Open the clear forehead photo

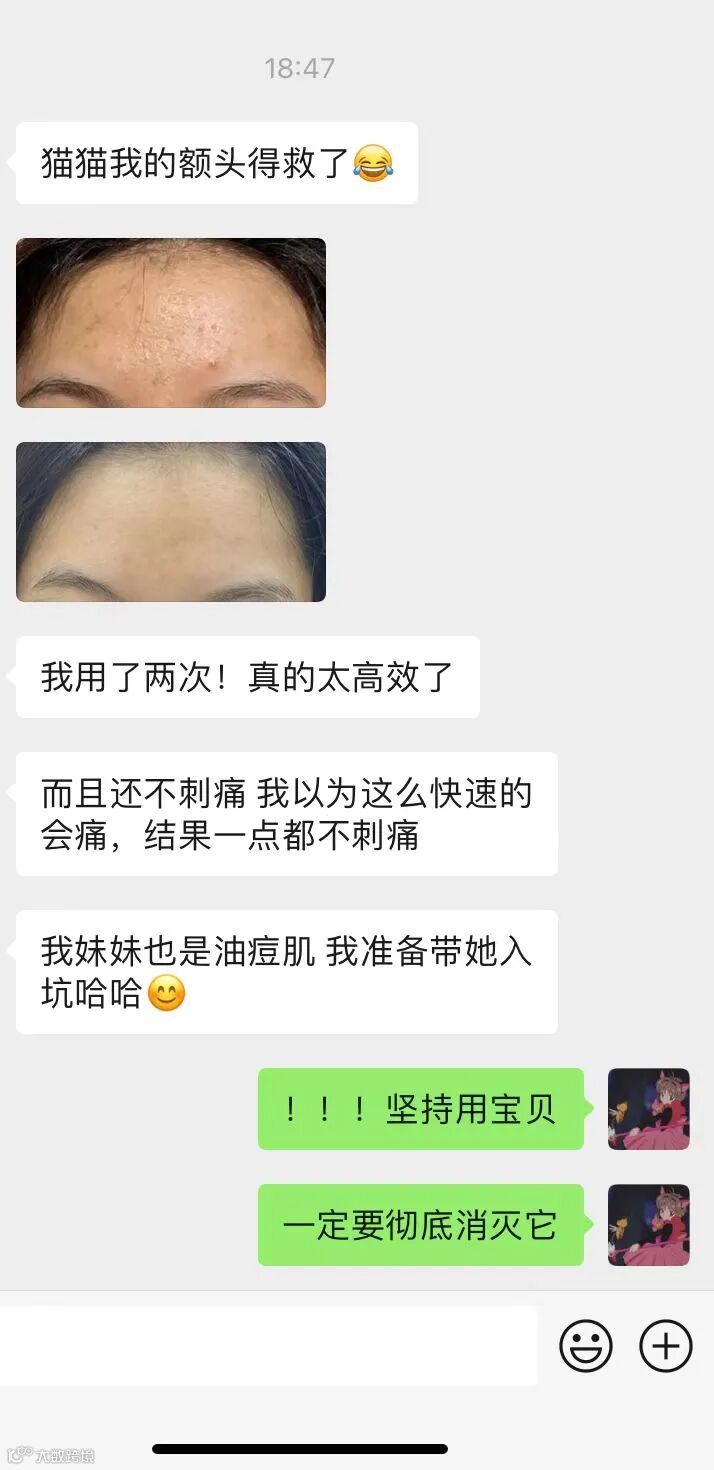pyautogui.click(x=171, y=522)
